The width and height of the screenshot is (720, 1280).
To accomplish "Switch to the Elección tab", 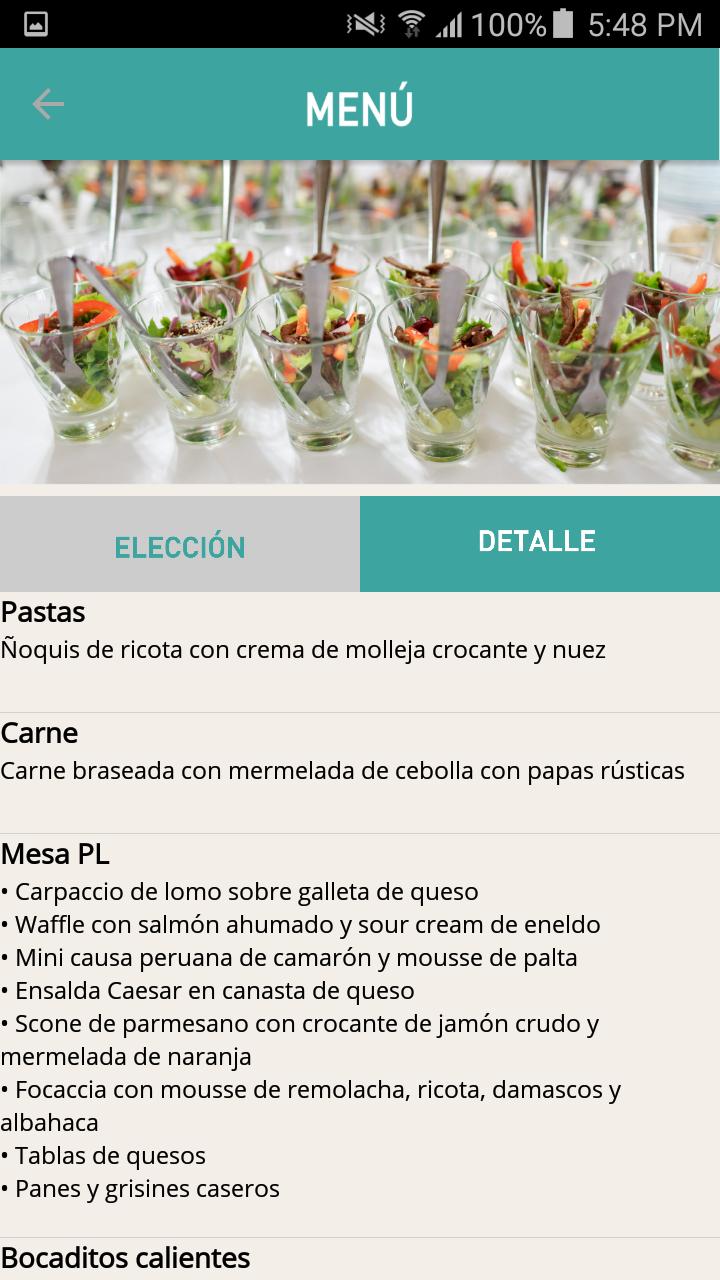I will click(180, 547).
